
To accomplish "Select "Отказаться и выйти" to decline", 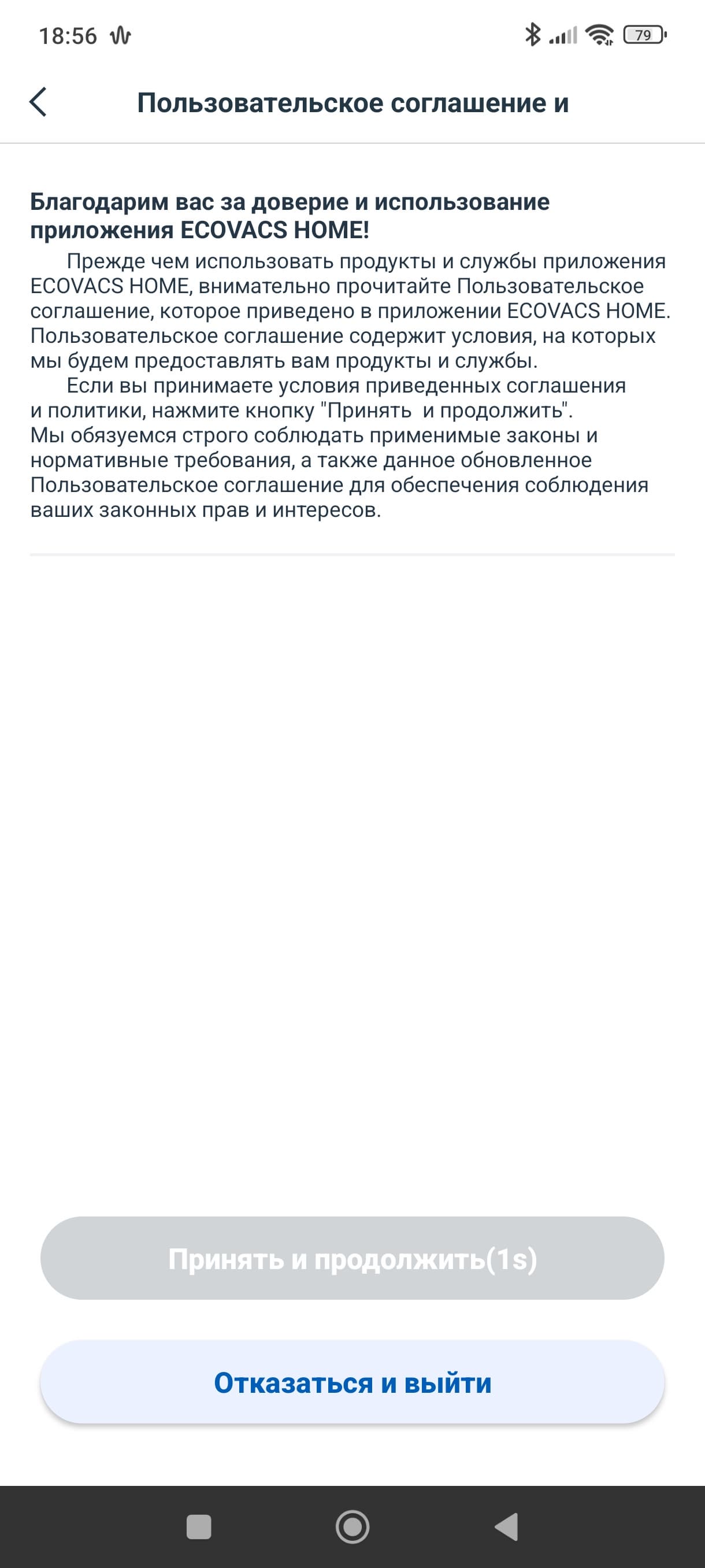I will (x=352, y=1383).
